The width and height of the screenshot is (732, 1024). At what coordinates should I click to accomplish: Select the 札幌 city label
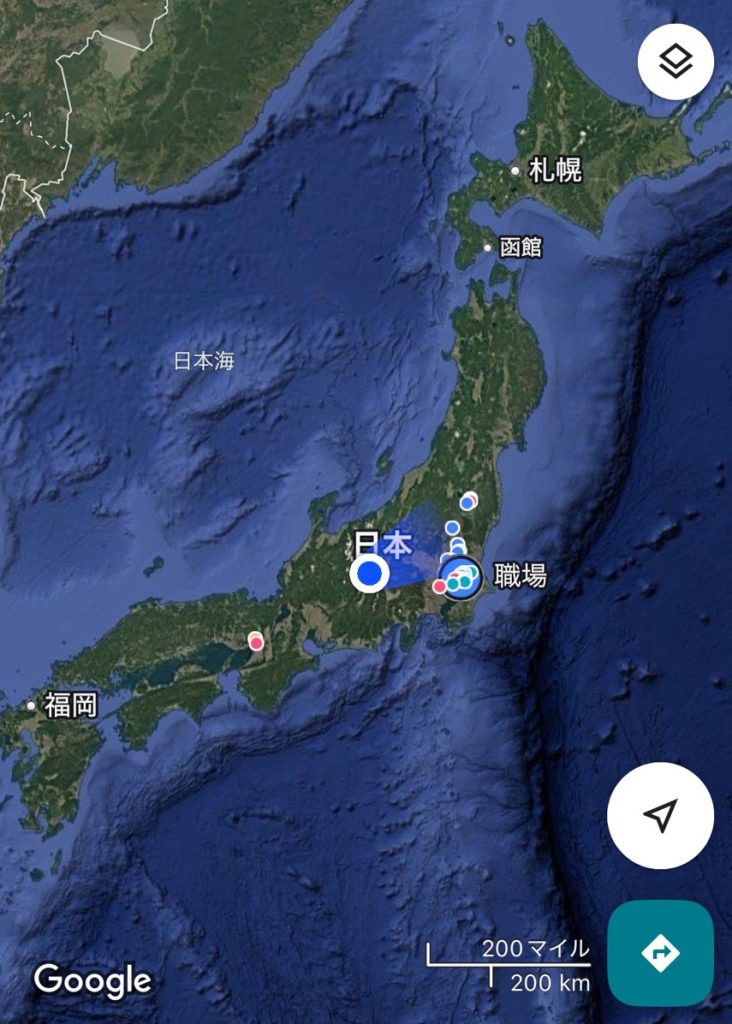point(555,171)
